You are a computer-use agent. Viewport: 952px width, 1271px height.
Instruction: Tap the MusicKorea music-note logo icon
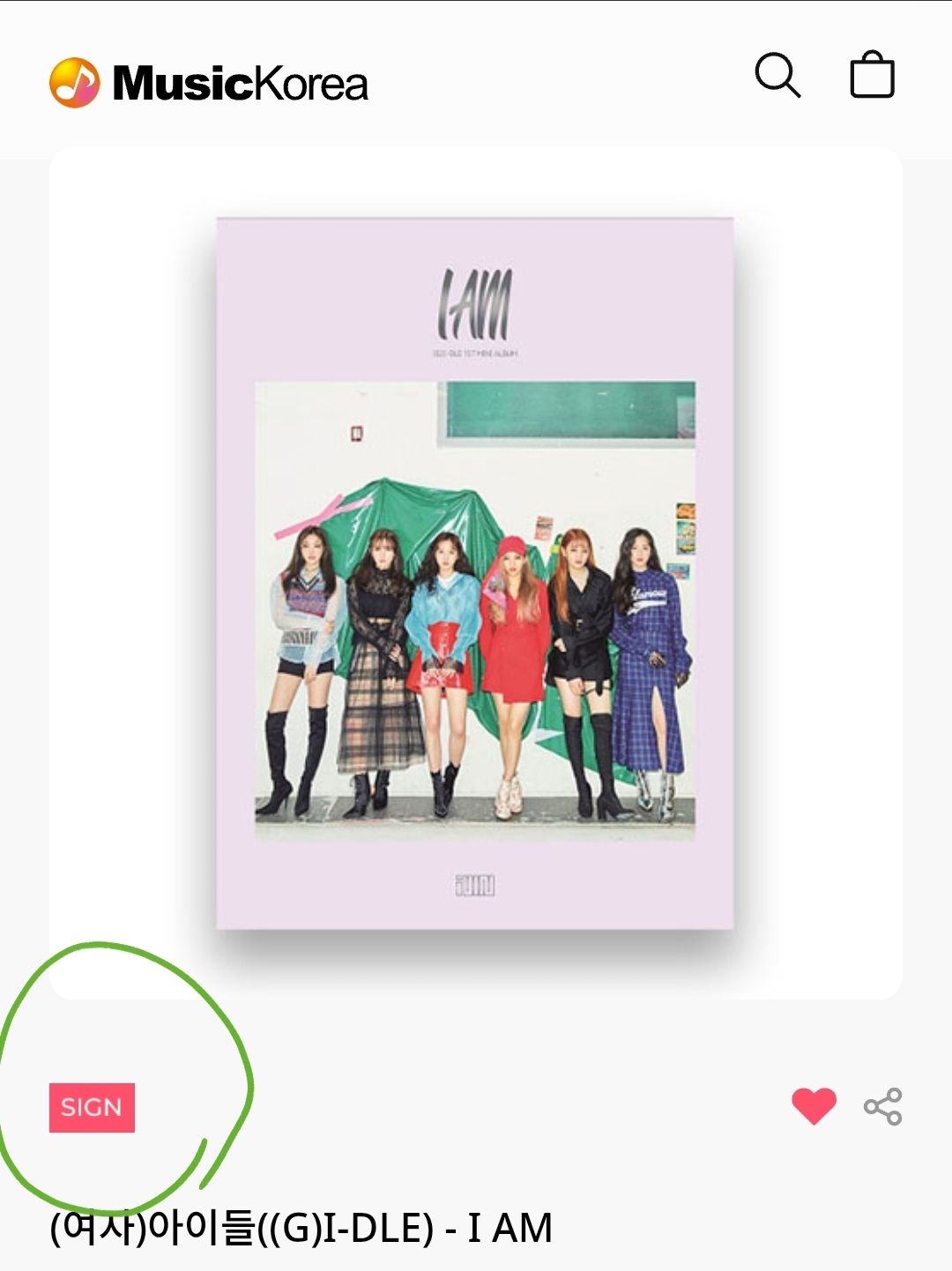click(74, 79)
